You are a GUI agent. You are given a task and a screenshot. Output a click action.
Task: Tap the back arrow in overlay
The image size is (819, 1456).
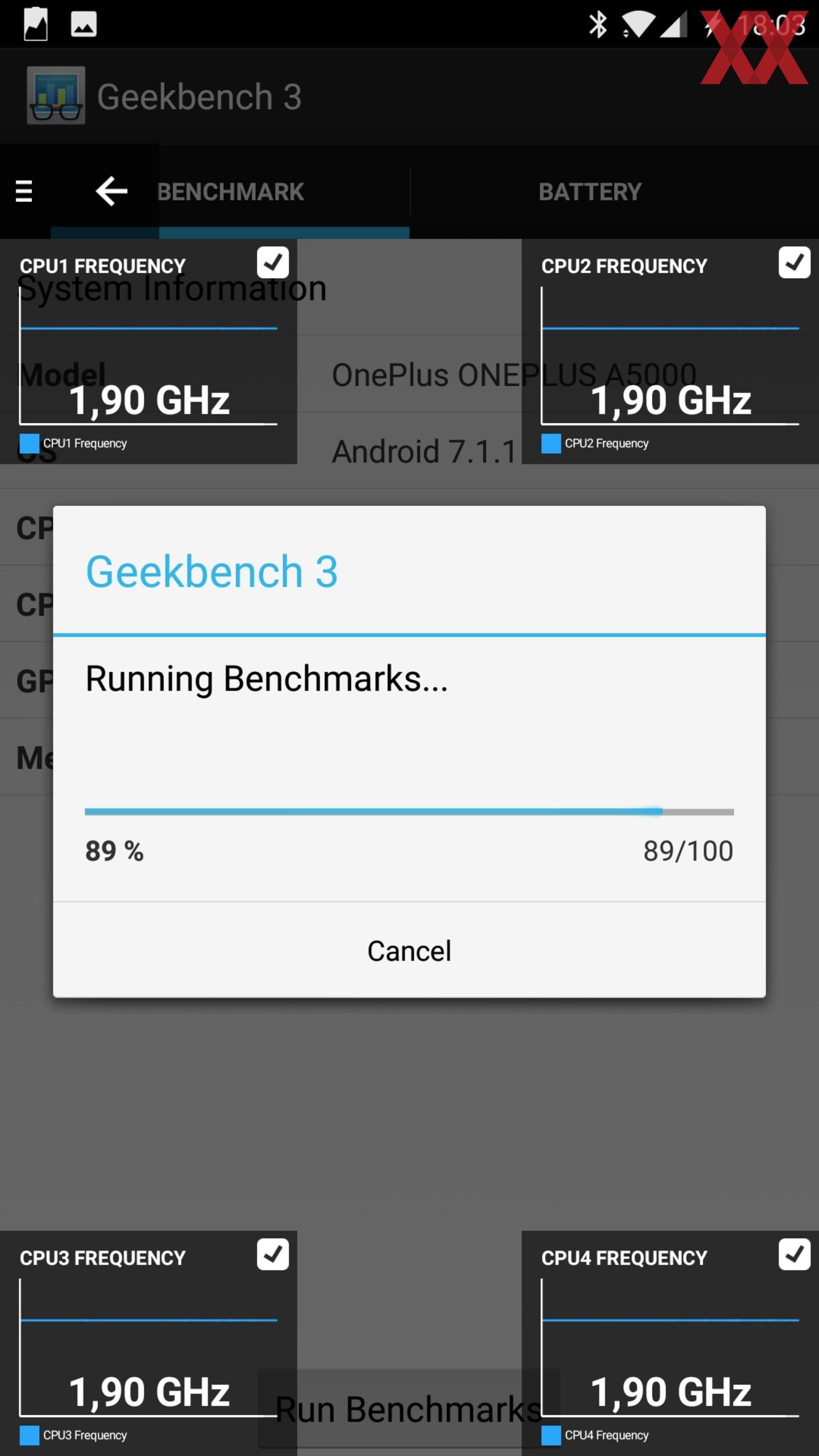[111, 191]
